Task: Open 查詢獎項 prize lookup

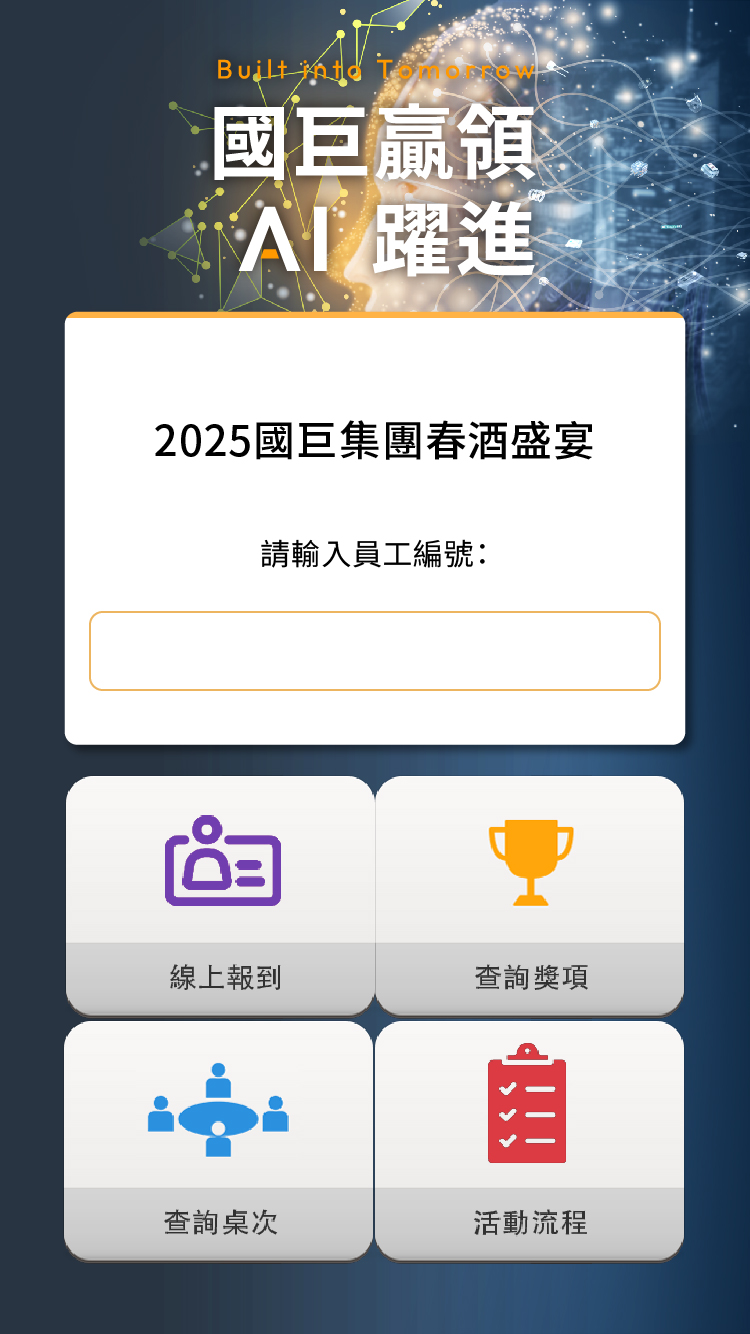Action: pyautogui.click(x=530, y=896)
